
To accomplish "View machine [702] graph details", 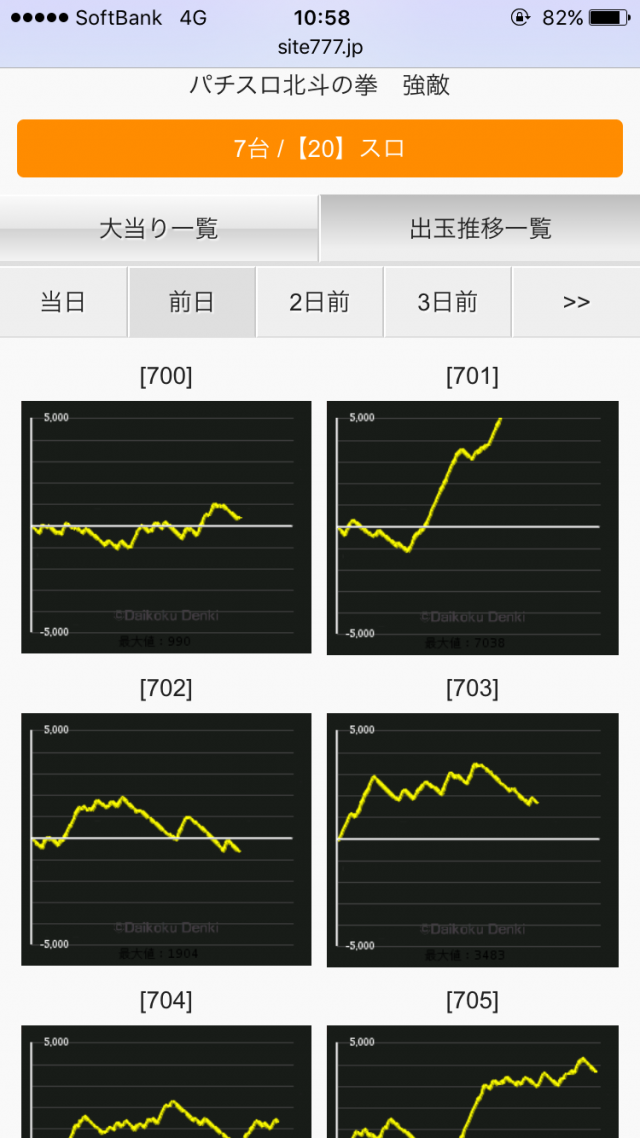I will tap(166, 839).
